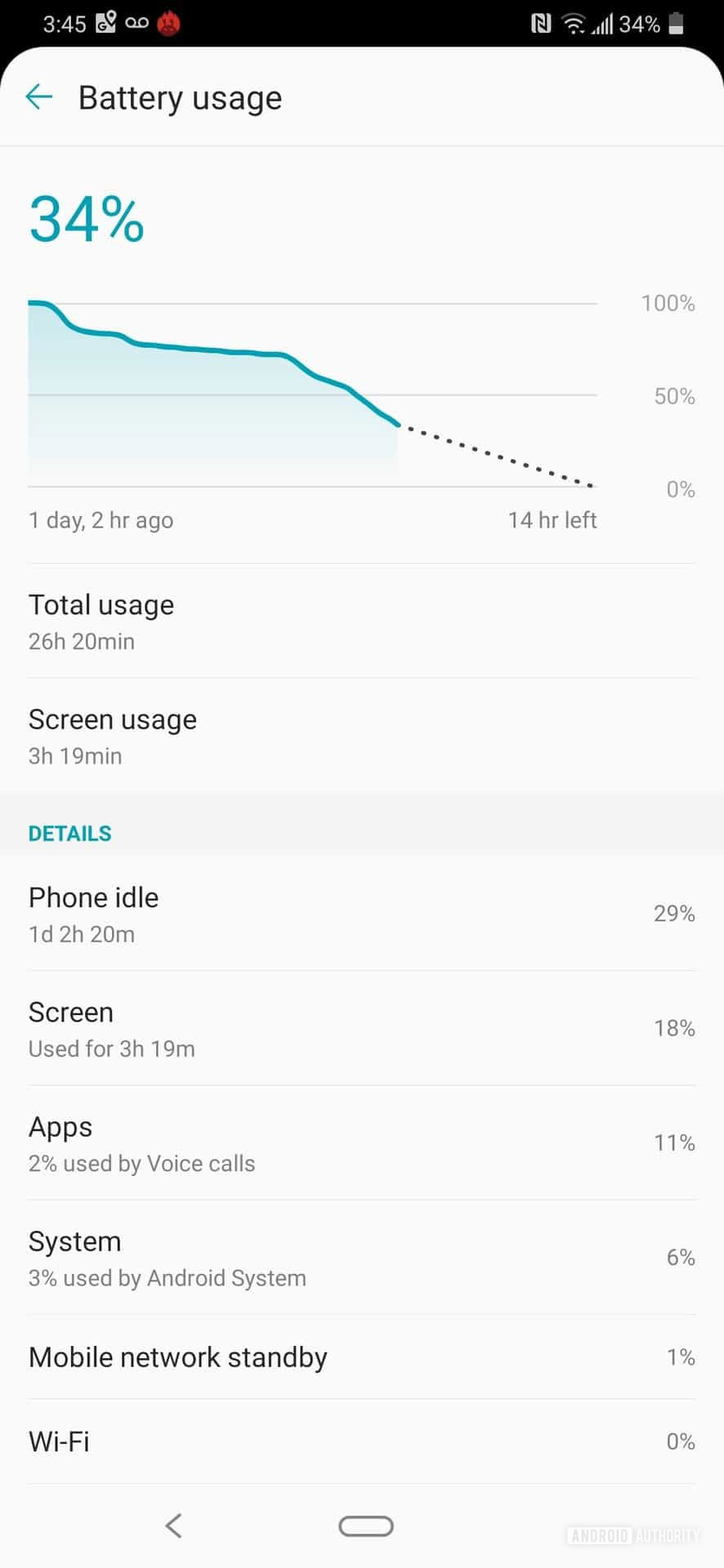View Apps battery usage breakdown
This screenshot has width=724, height=1568.
click(x=361, y=1143)
